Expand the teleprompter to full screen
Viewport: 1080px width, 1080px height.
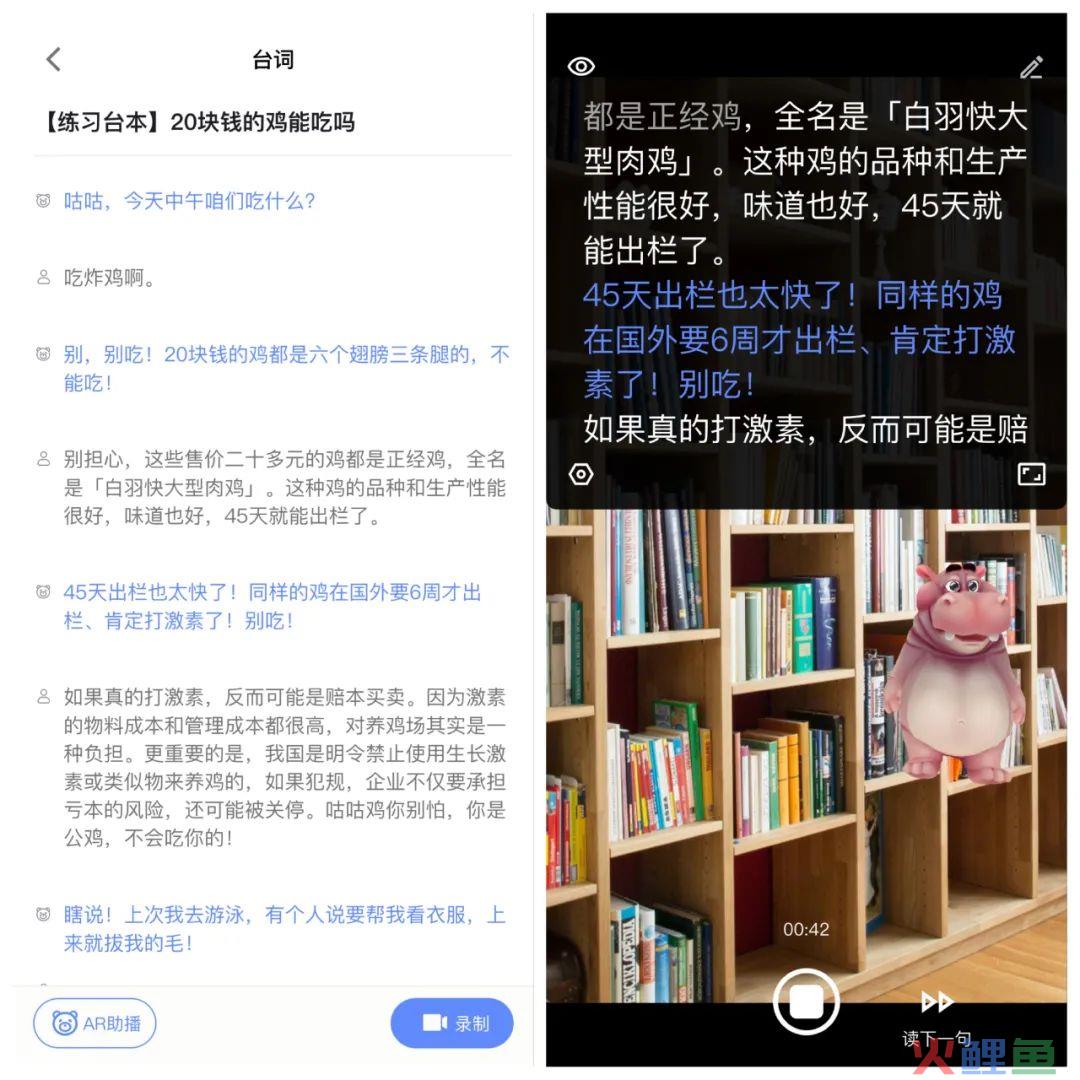point(1031,474)
